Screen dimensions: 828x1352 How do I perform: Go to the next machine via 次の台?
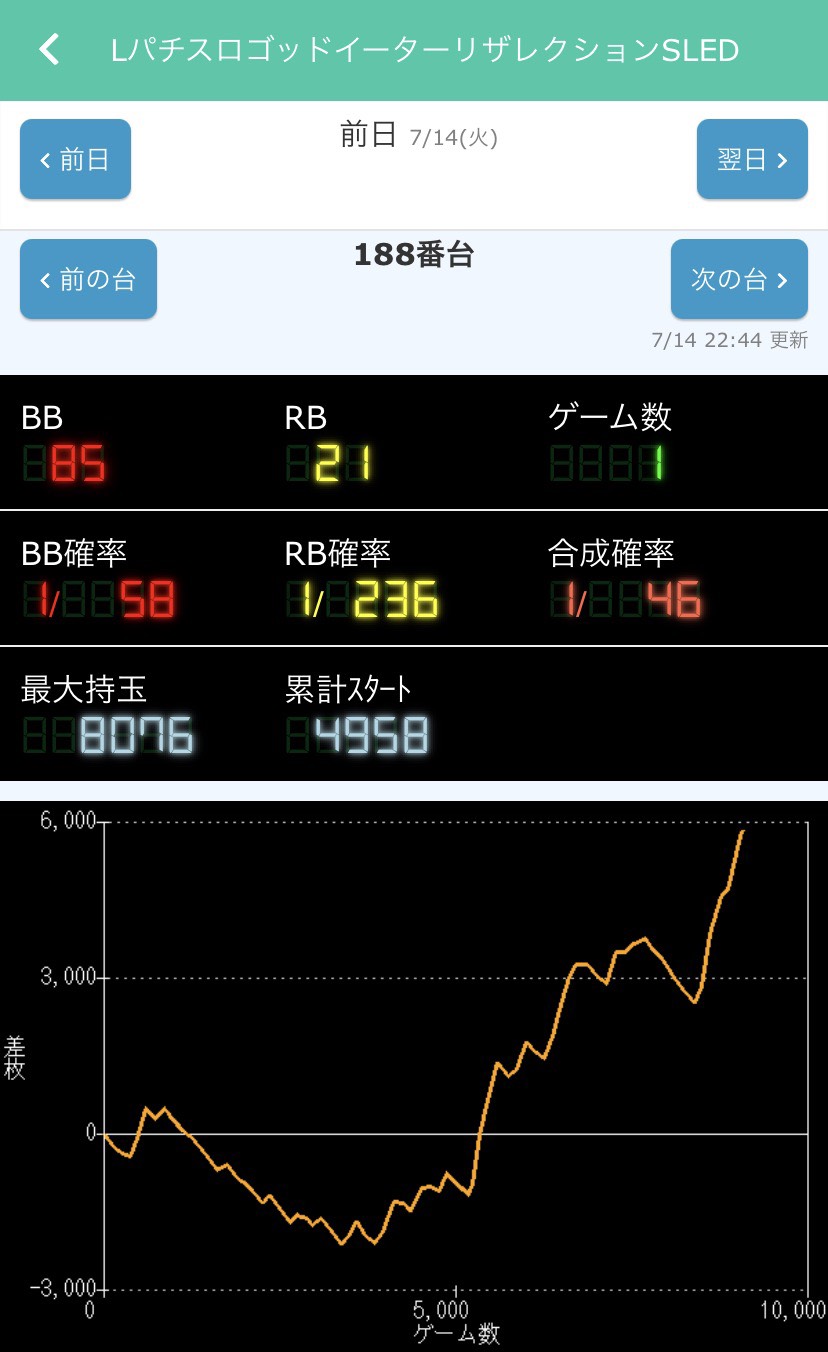click(739, 279)
